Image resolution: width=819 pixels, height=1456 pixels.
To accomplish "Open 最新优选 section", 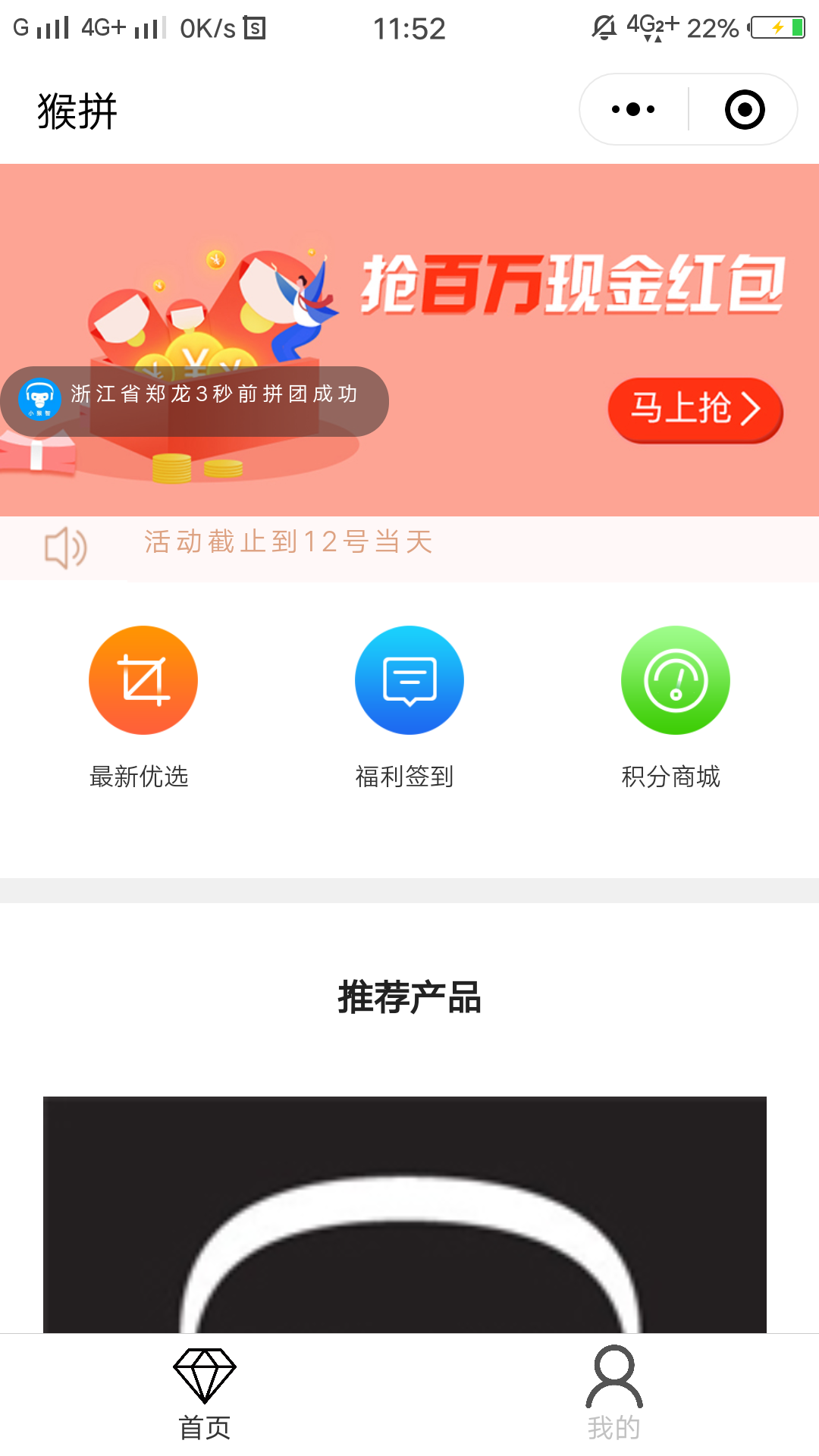I will (143, 680).
